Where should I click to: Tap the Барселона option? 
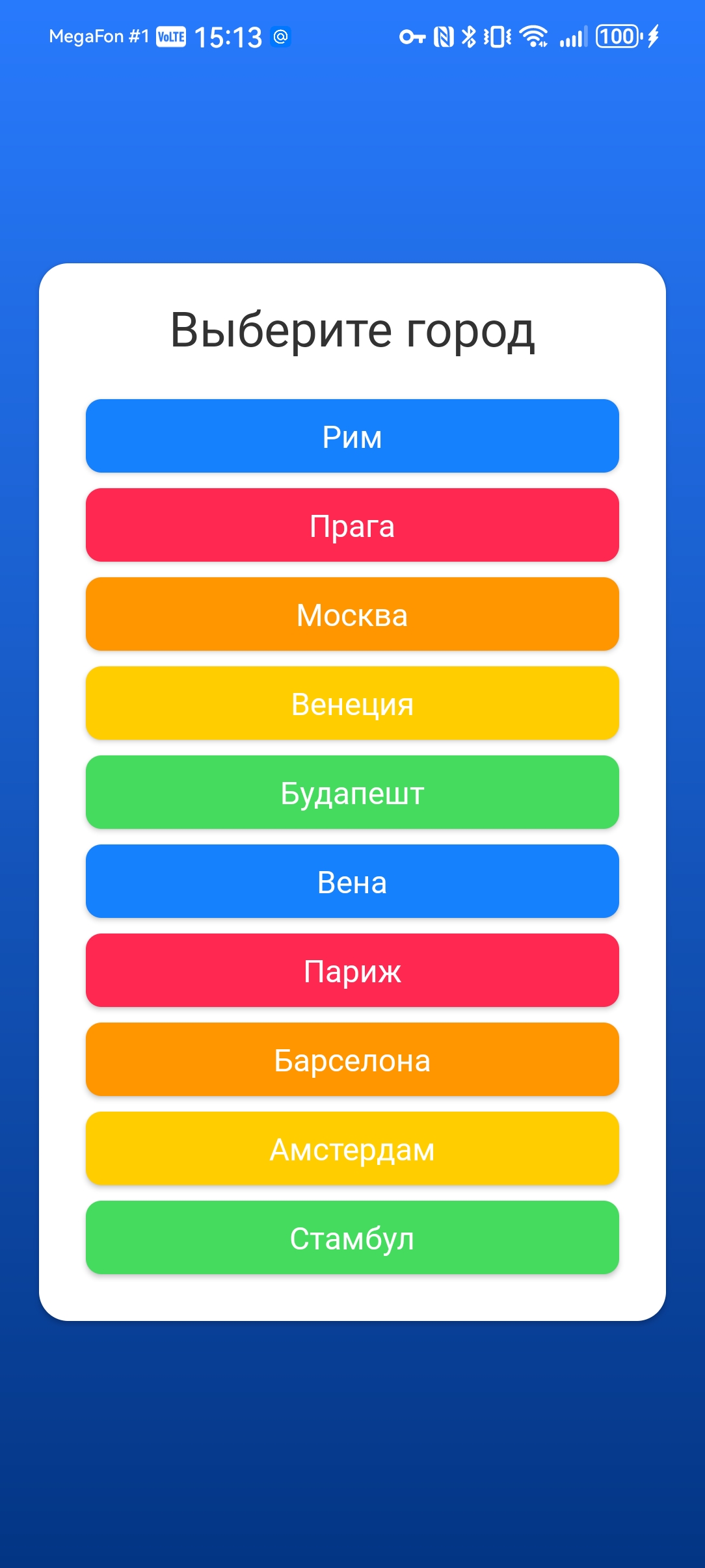point(352,1059)
